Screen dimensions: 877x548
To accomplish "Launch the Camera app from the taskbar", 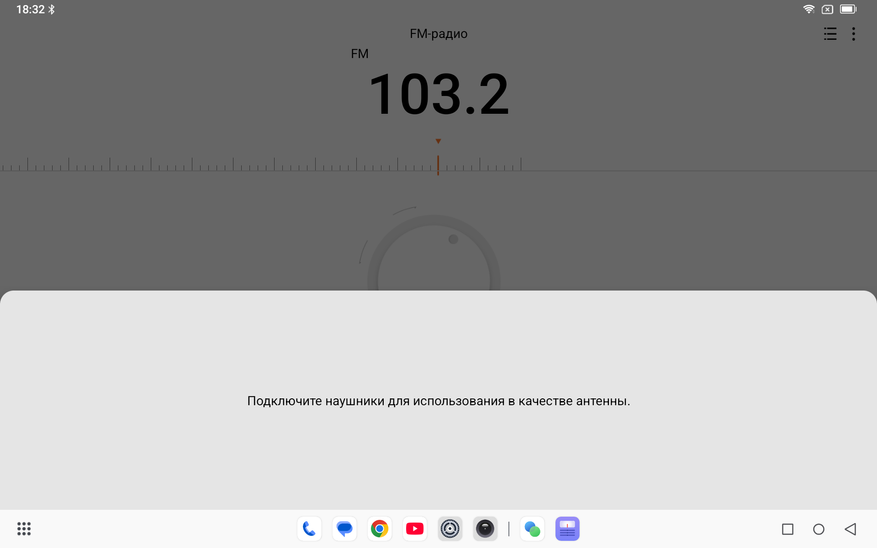I will 485,529.
